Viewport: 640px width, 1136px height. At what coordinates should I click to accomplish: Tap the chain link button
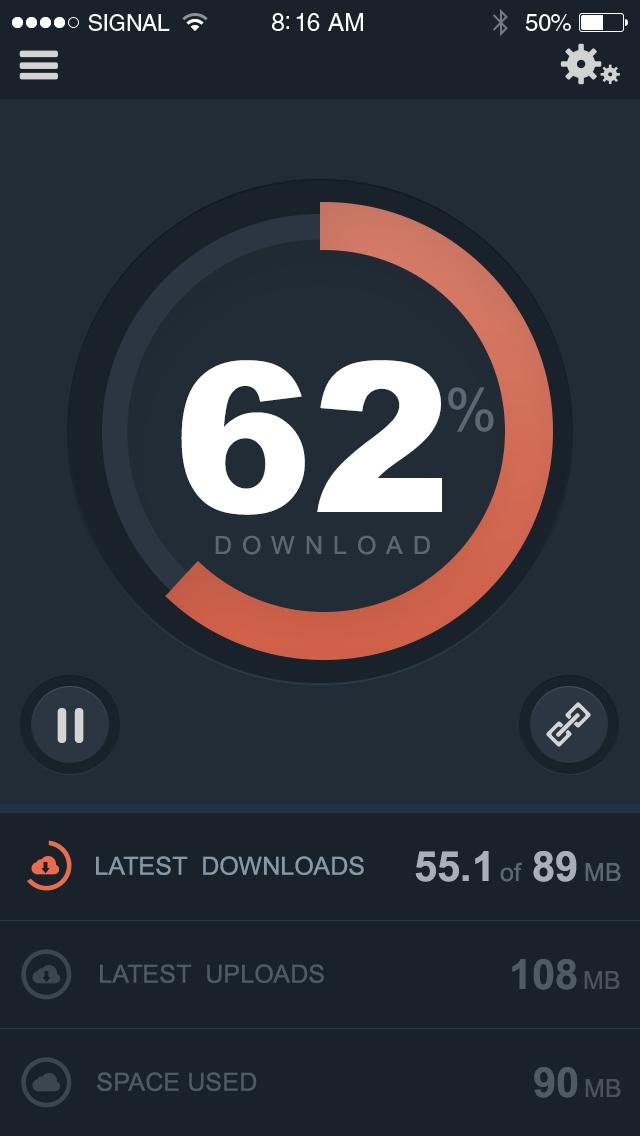(568, 725)
